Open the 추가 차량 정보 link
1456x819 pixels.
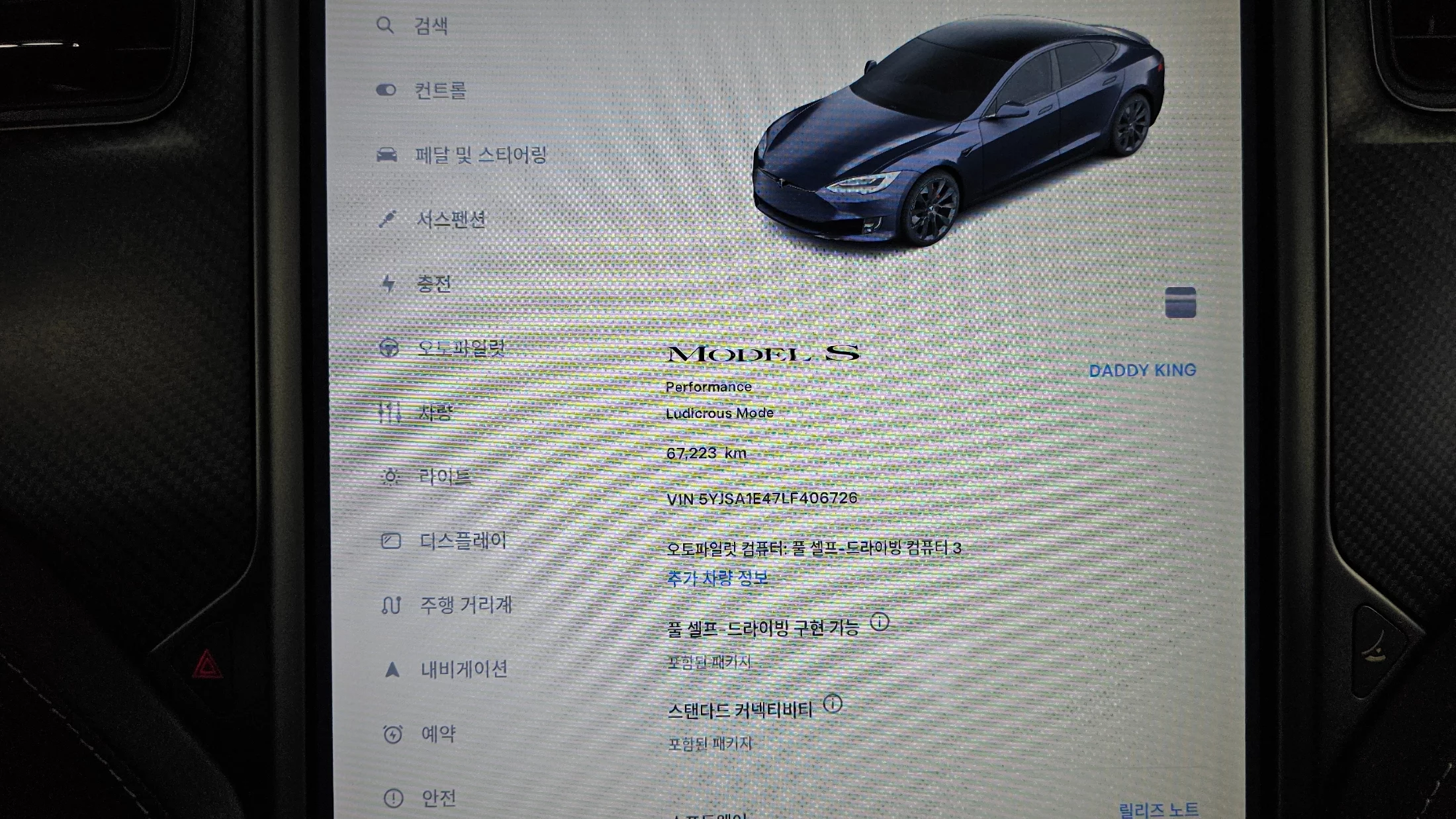click(x=717, y=579)
